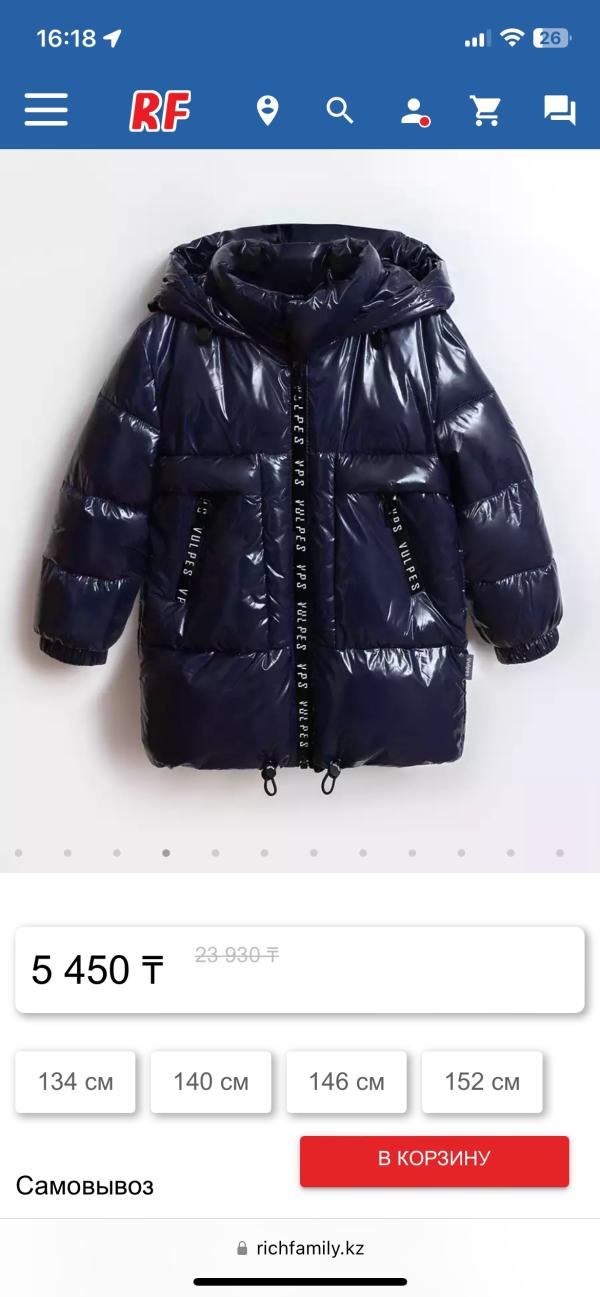The width and height of the screenshot is (600, 1297).
Task: Select size 134 см
Action: pyautogui.click(x=76, y=1081)
